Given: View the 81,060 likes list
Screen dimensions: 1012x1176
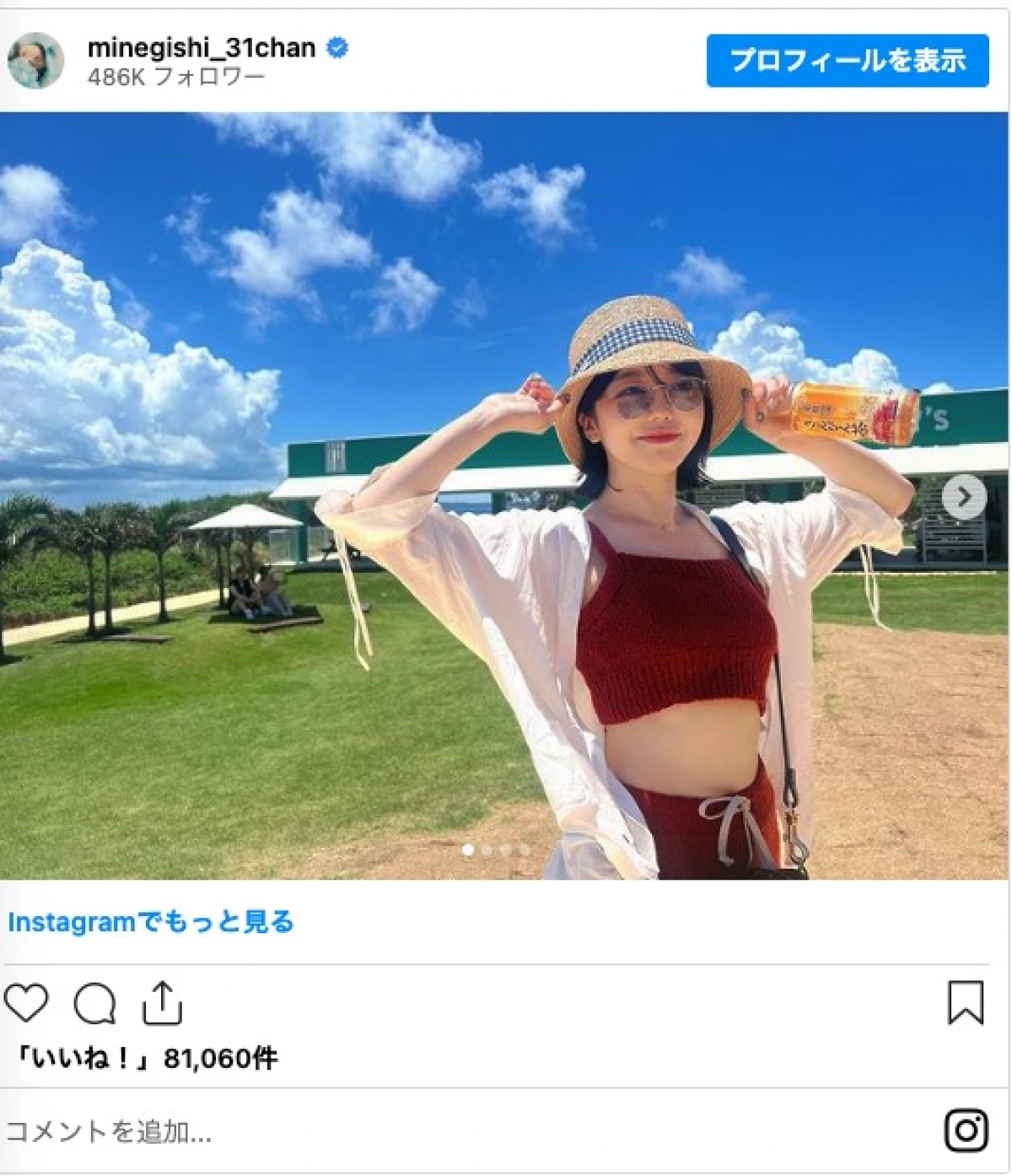Looking at the screenshot, I should point(143,1058).
